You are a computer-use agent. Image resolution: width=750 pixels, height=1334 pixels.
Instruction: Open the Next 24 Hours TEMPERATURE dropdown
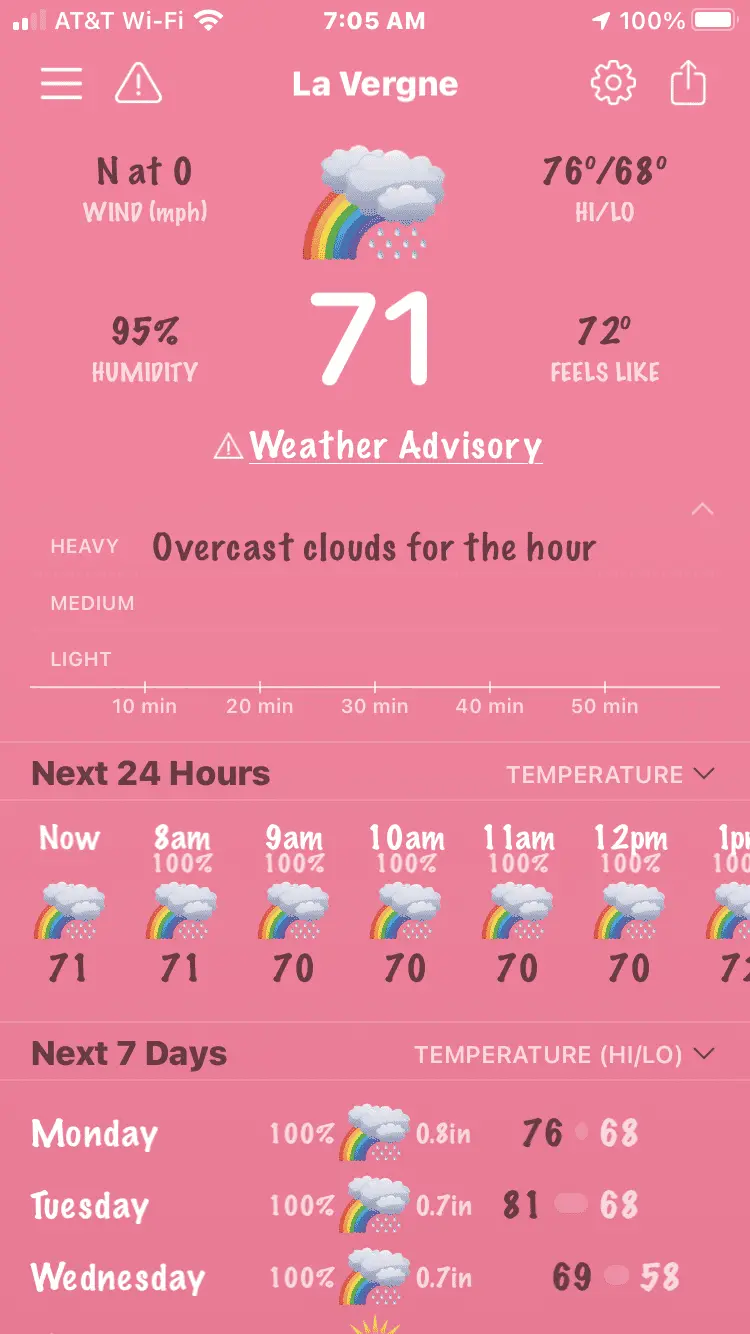click(610, 774)
